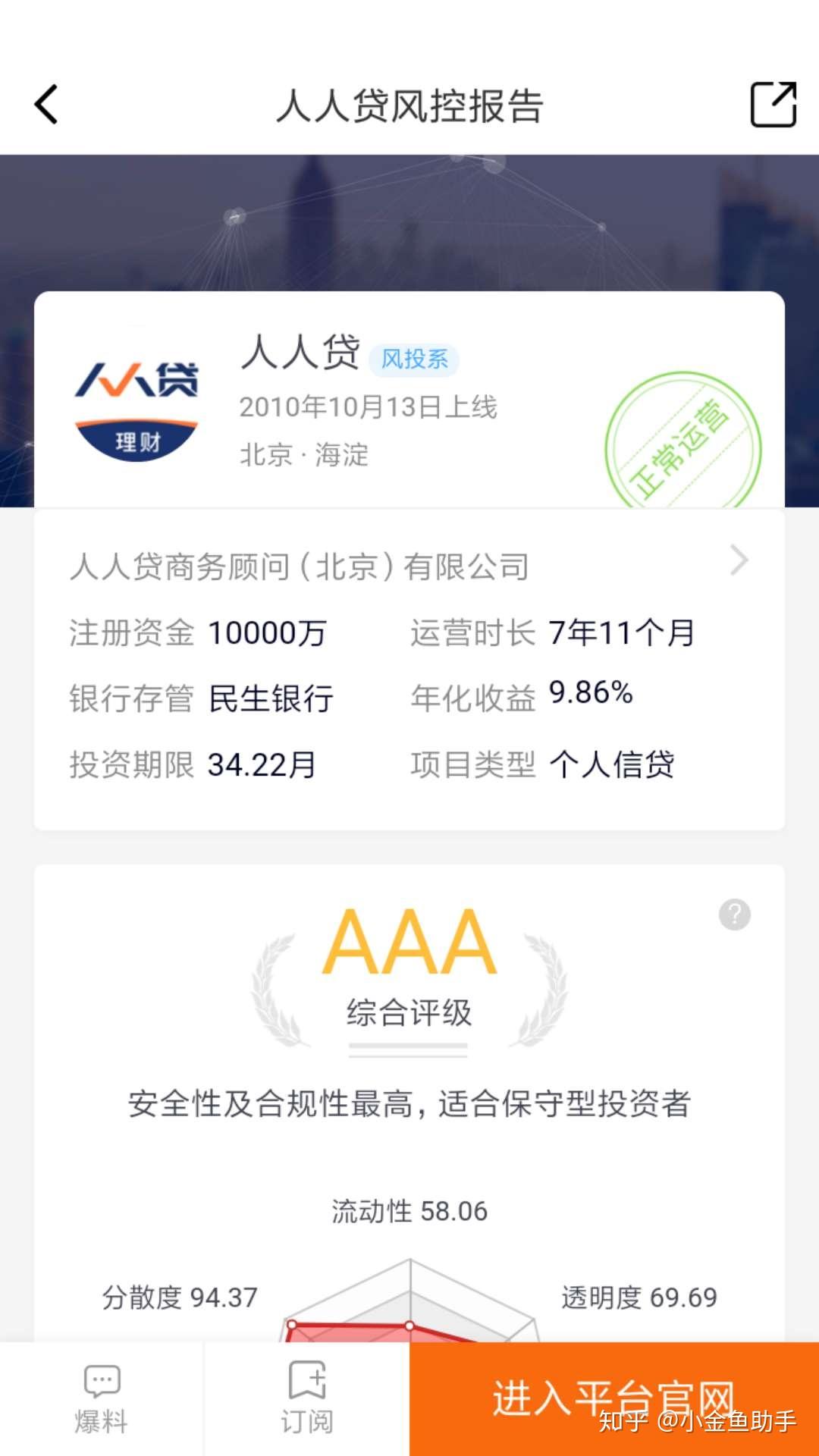Share this risk control report
This screenshot has width=819, height=1456.
(x=773, y=105)
